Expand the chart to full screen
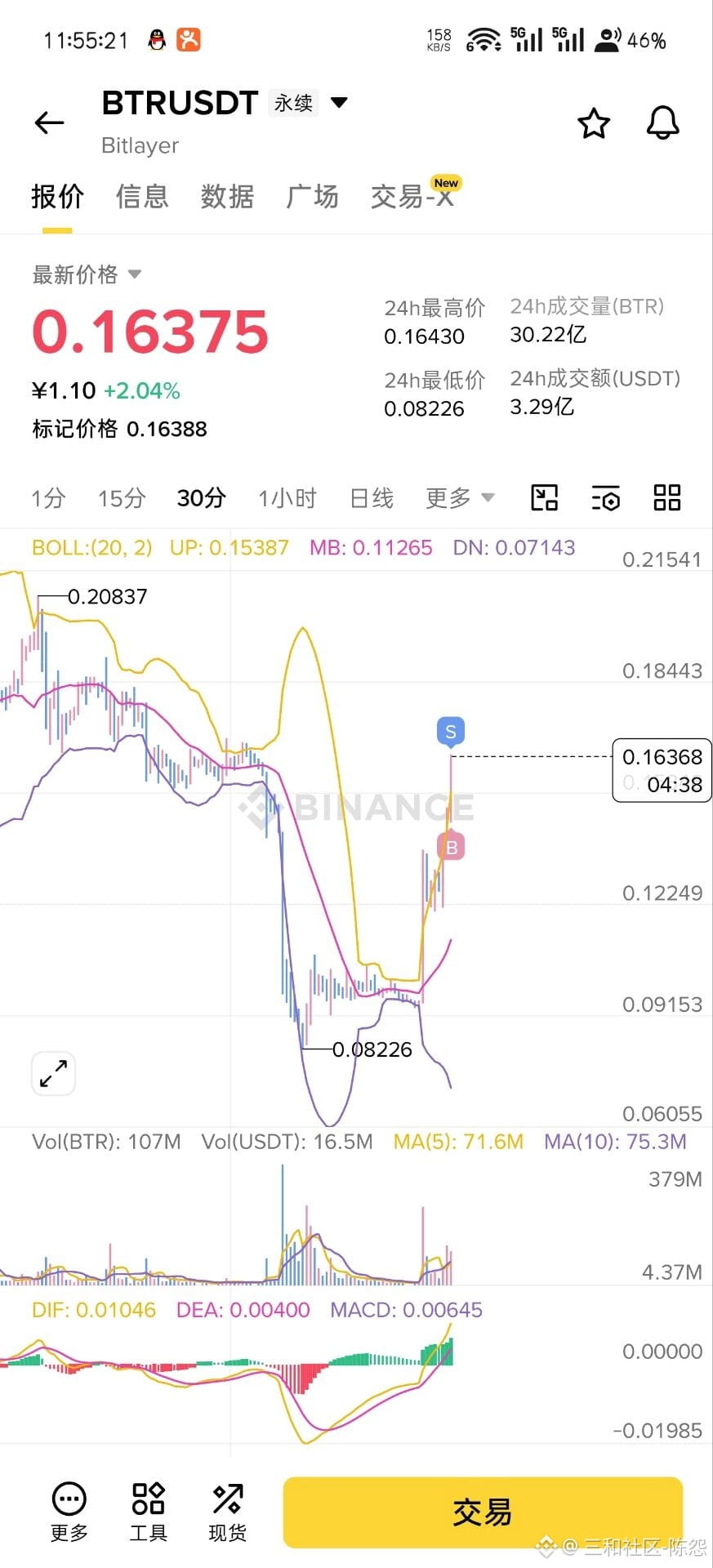The width and height of the screenshot is (713, 1568). [x=53, y=1073]
